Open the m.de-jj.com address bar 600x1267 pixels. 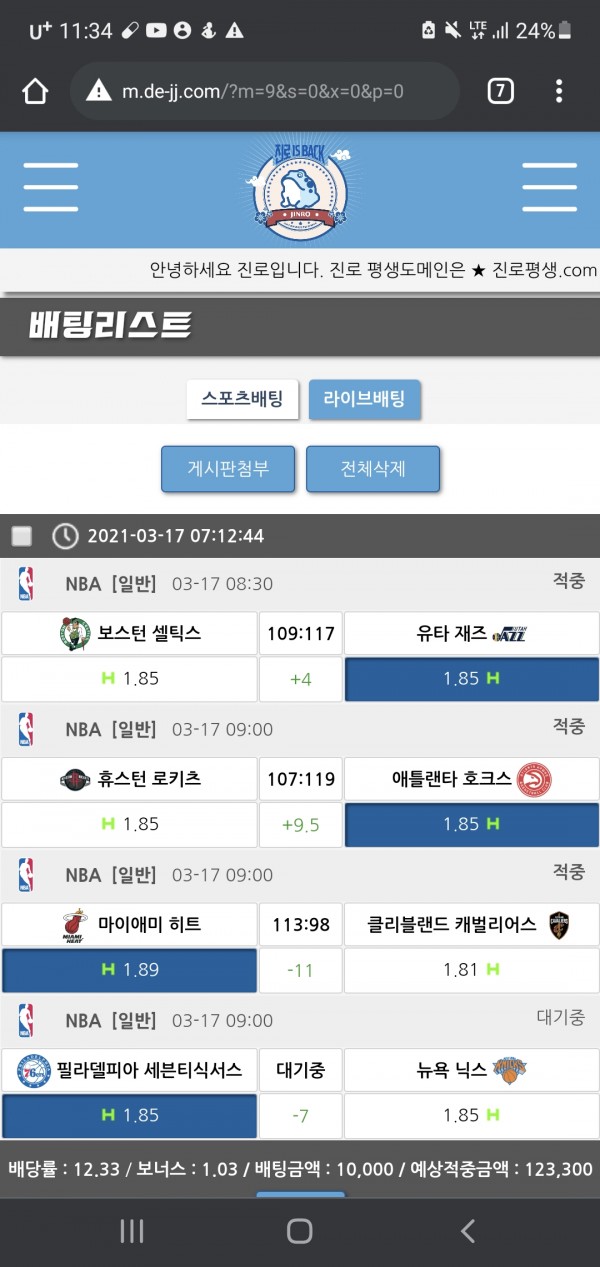point(265,92)
